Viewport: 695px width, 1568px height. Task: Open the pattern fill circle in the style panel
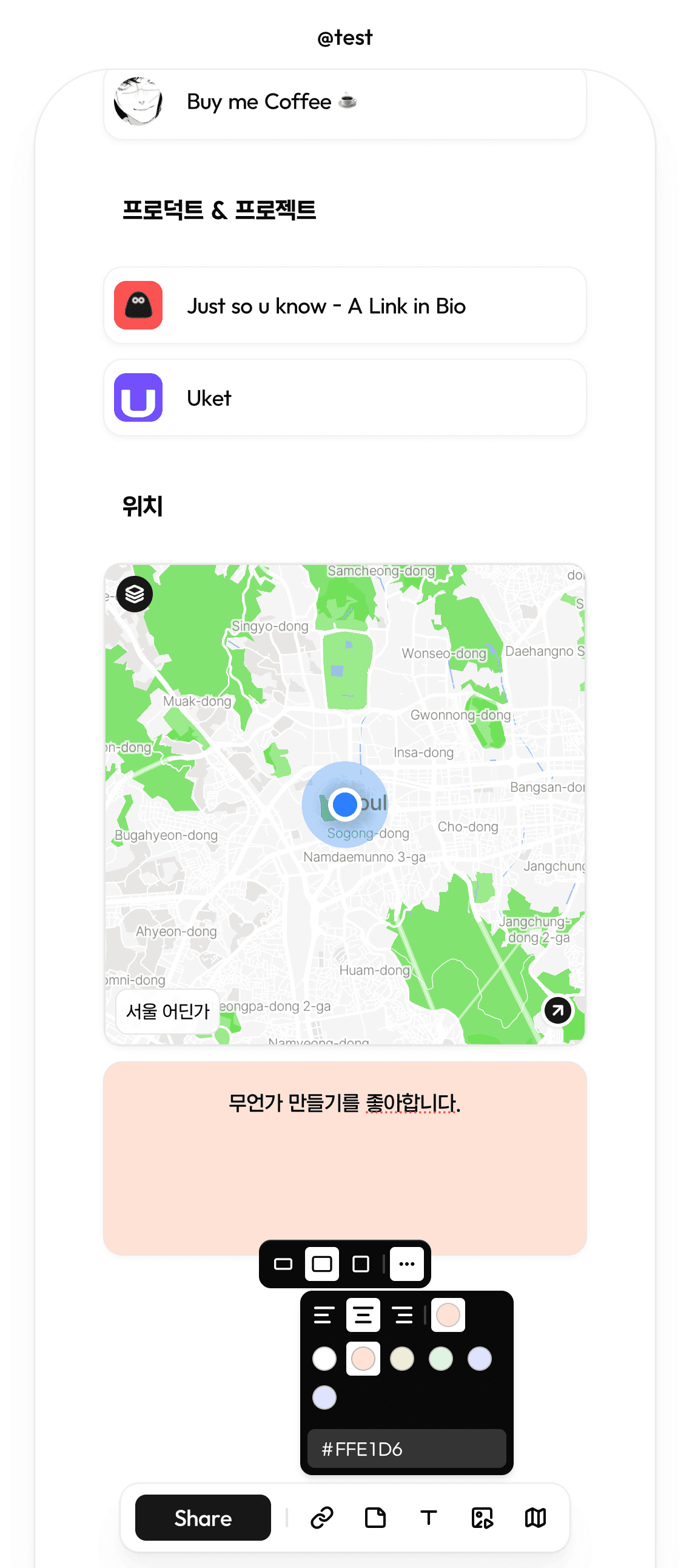(448, 1315)
